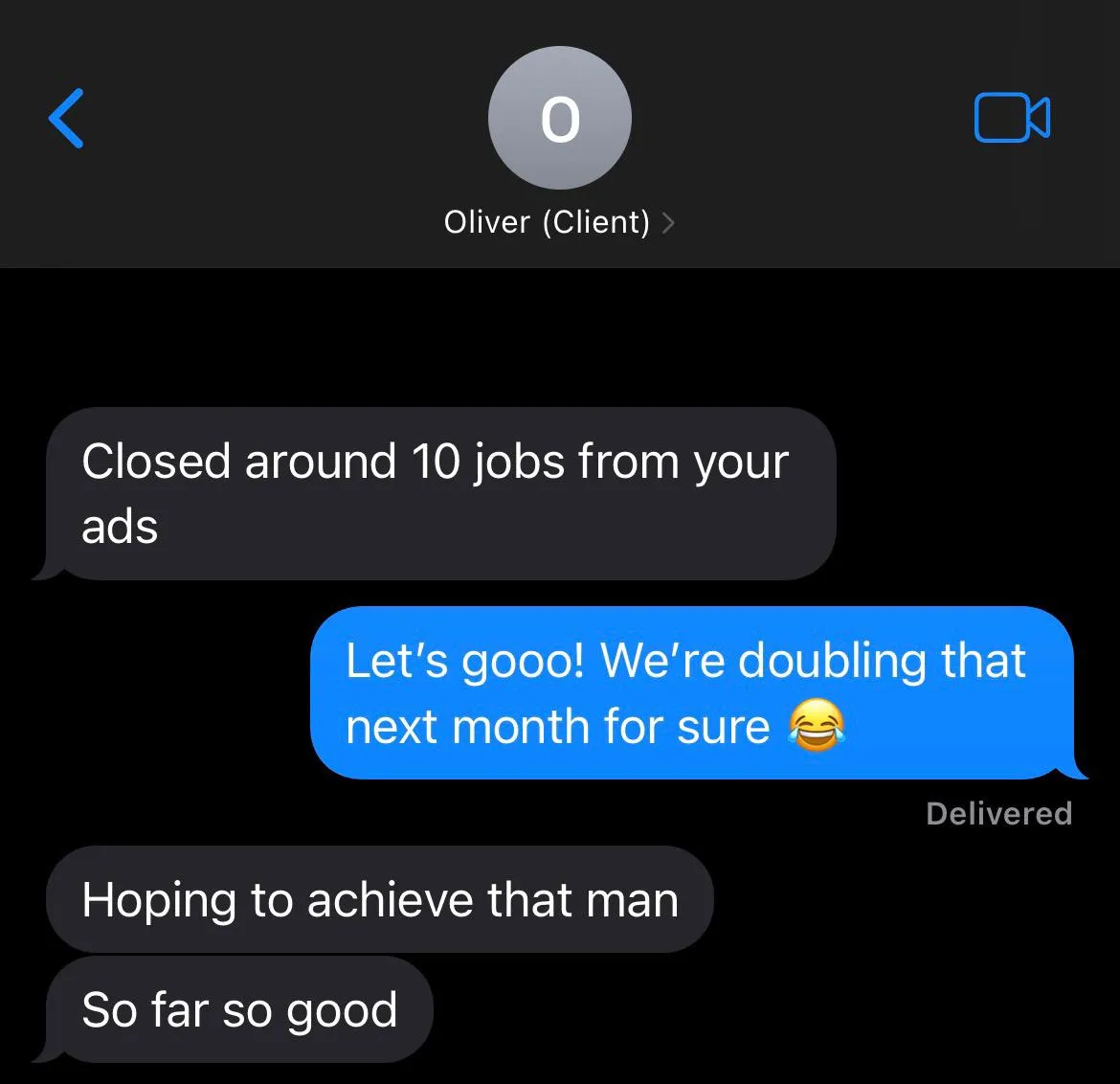Start a FaceTime video call with Oliver
Viewport: 1120px width, 1084px height.
(1012, 119)
